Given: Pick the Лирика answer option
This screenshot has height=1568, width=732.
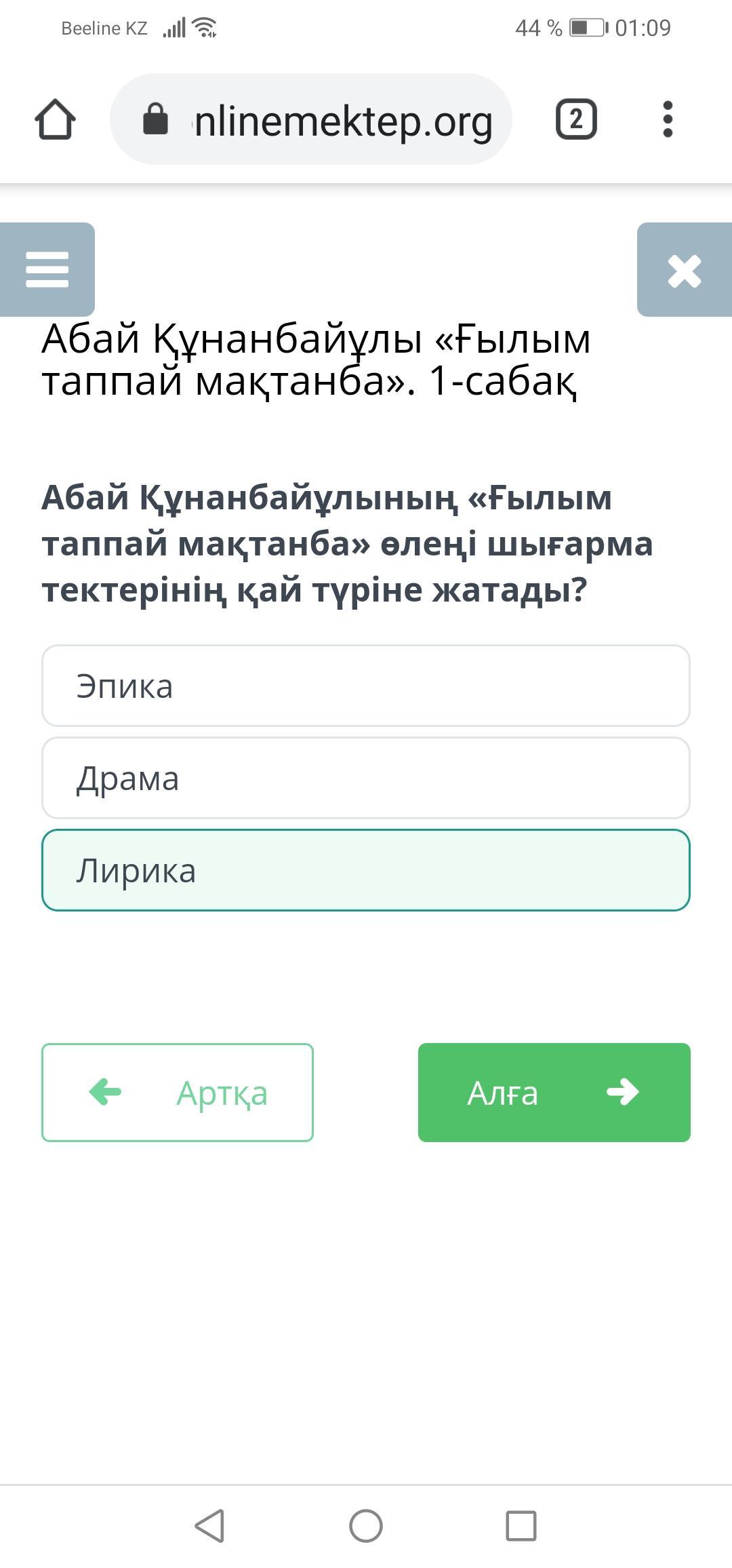Looking at the screenshot, I should point(366,870).
